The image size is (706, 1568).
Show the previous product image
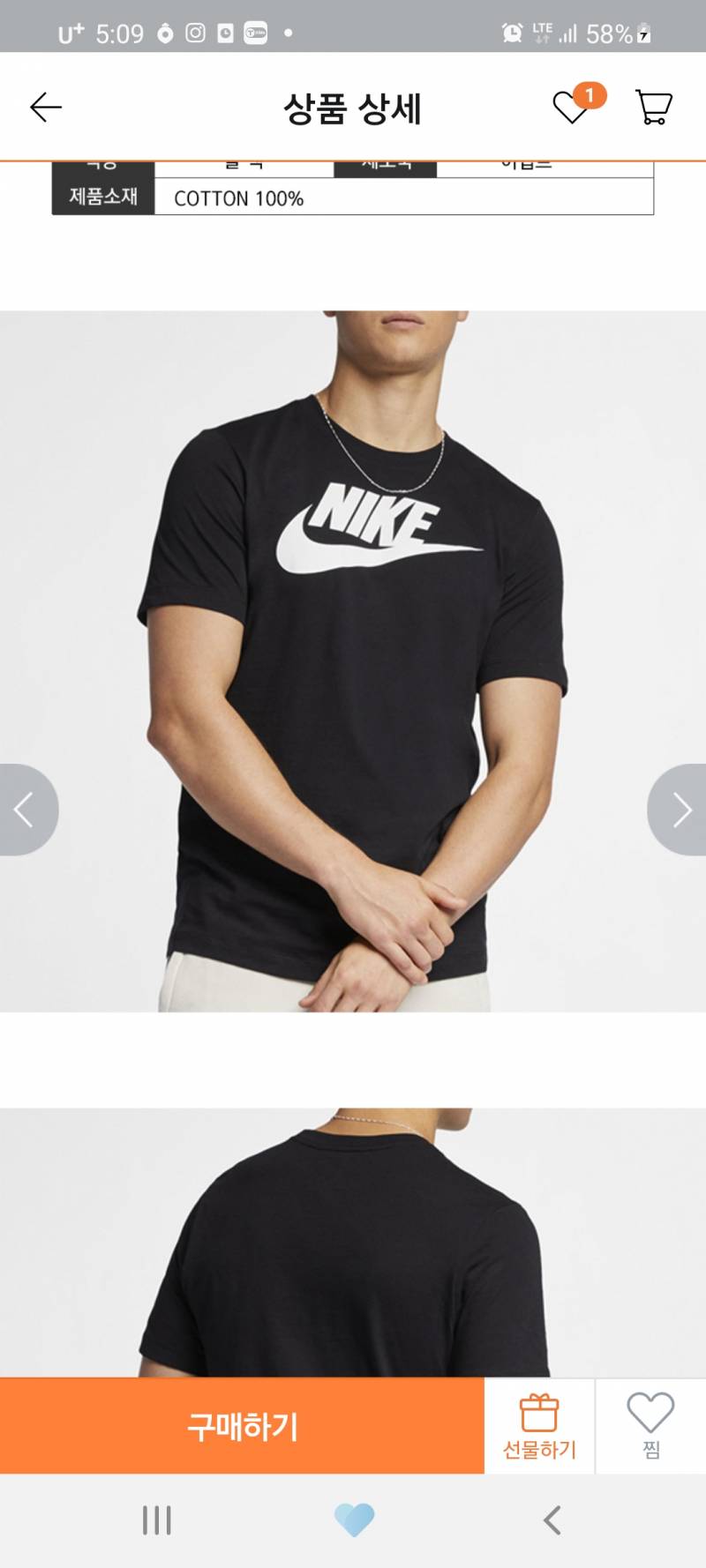25,810
